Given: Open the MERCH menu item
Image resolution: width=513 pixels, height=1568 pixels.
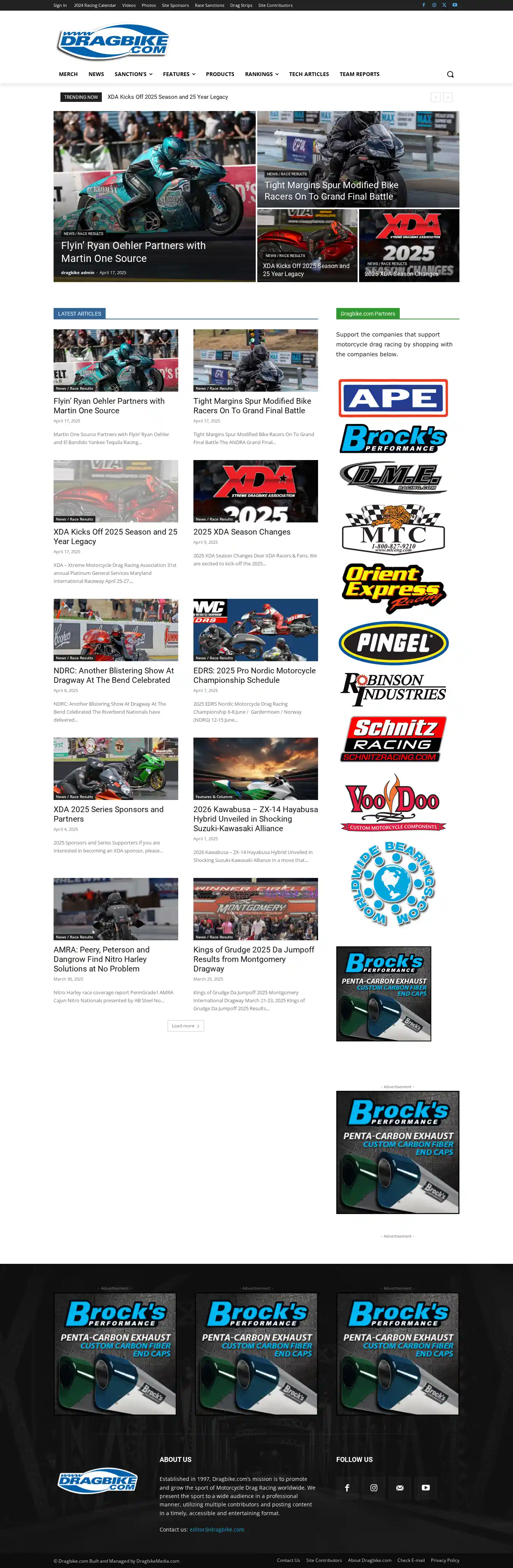Looking at the screenshot, I should coord(68,74).
